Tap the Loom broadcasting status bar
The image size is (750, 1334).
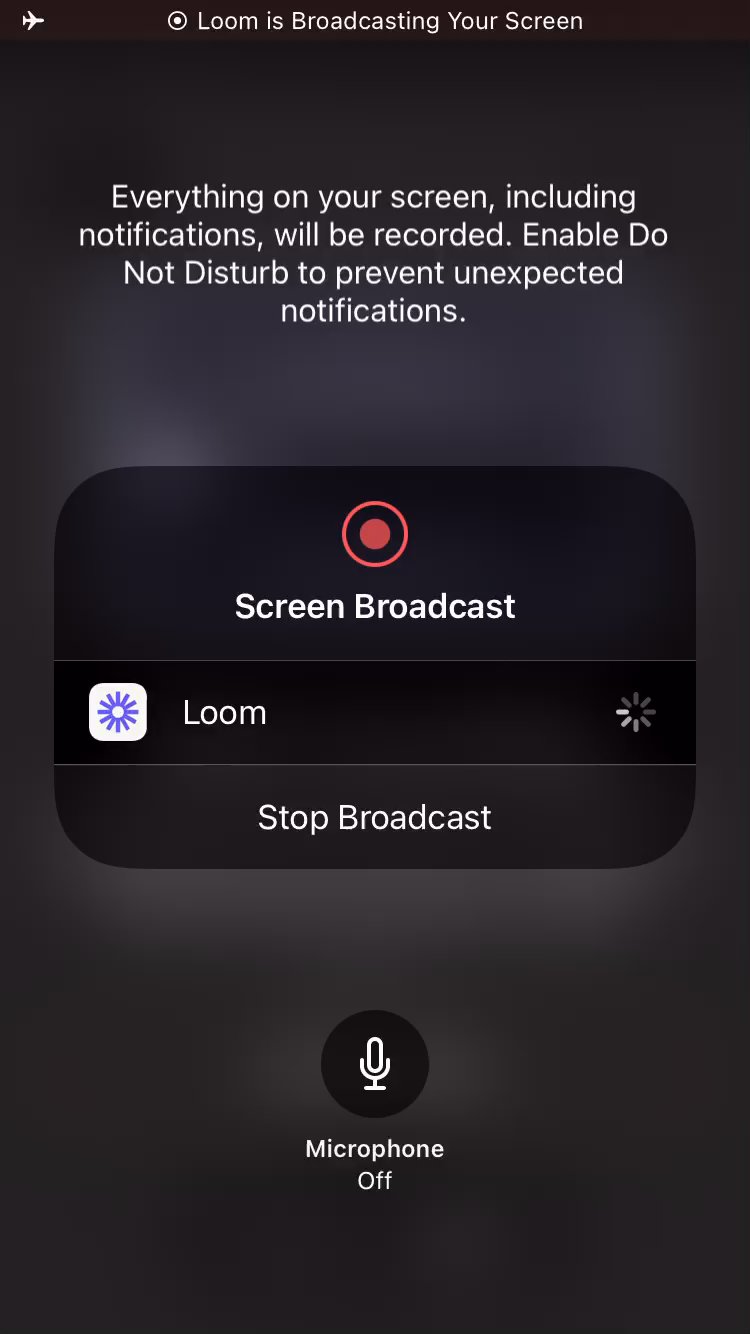(375, 21)
